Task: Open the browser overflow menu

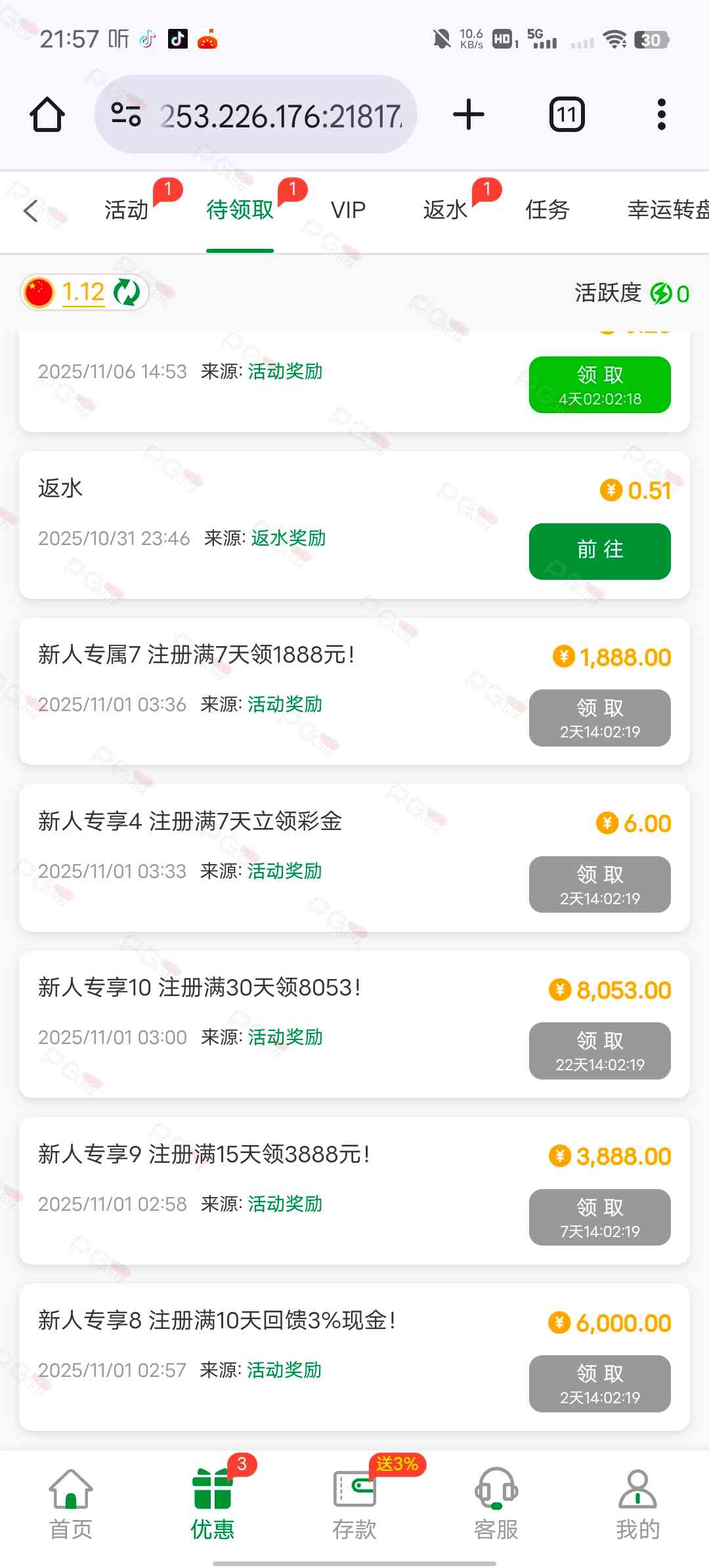Action: 661,115
